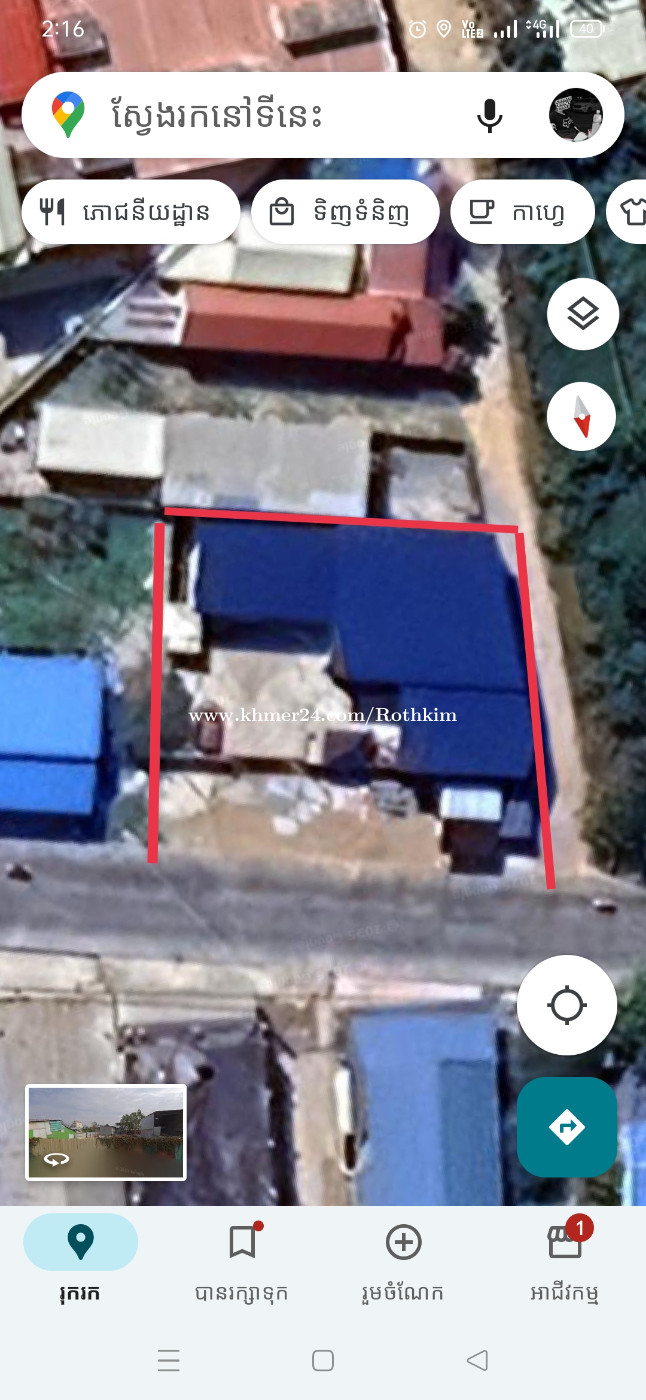
Task: Start voice search with the microphone
Action: click(489, 115)
